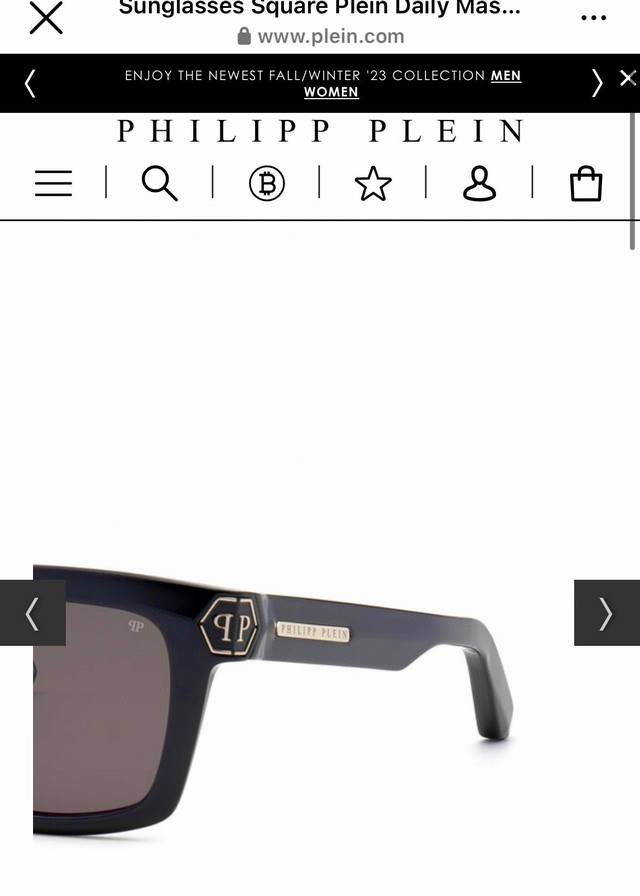This screenshot has width=640, height=896.
Task: Open the hamburger navigation menu
Action: coord(53,183)
